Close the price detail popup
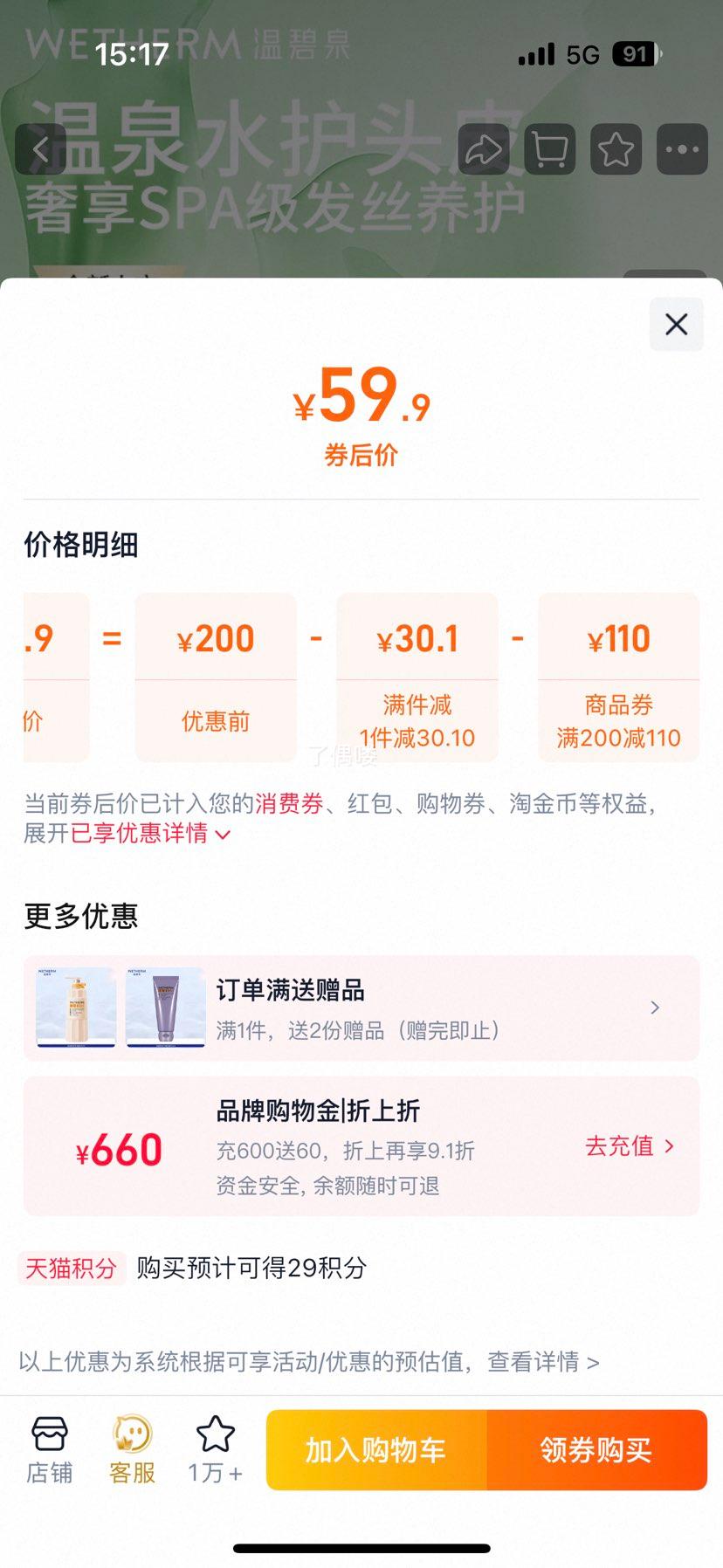The image size is (723, 1568). click(x=676, y=324)
